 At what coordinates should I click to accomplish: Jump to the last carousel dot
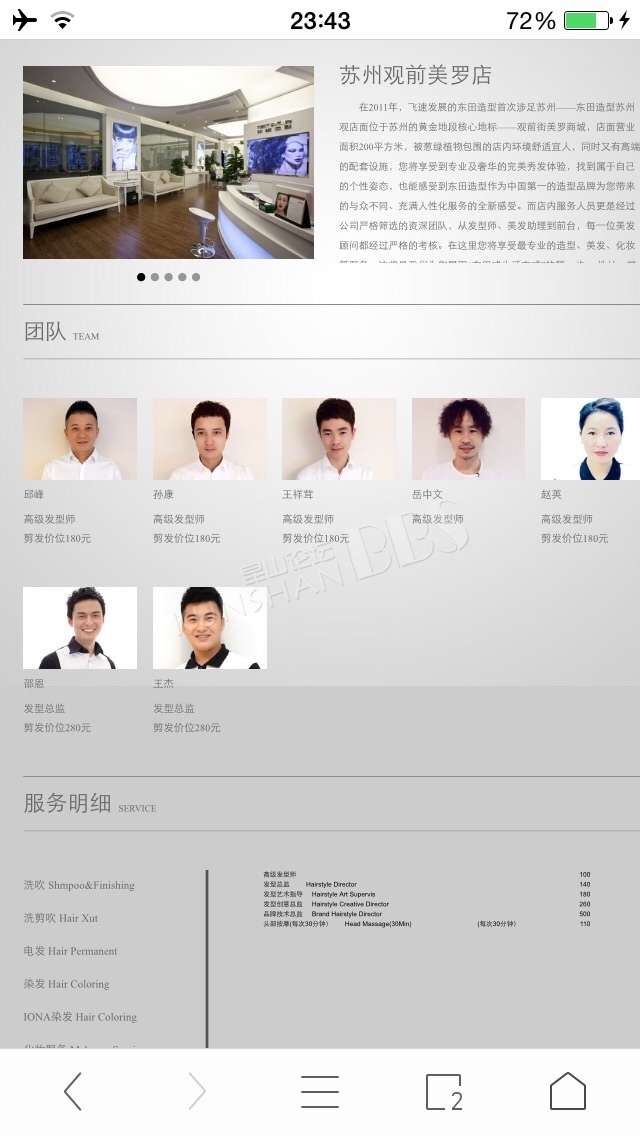click(x=196, y=277)
